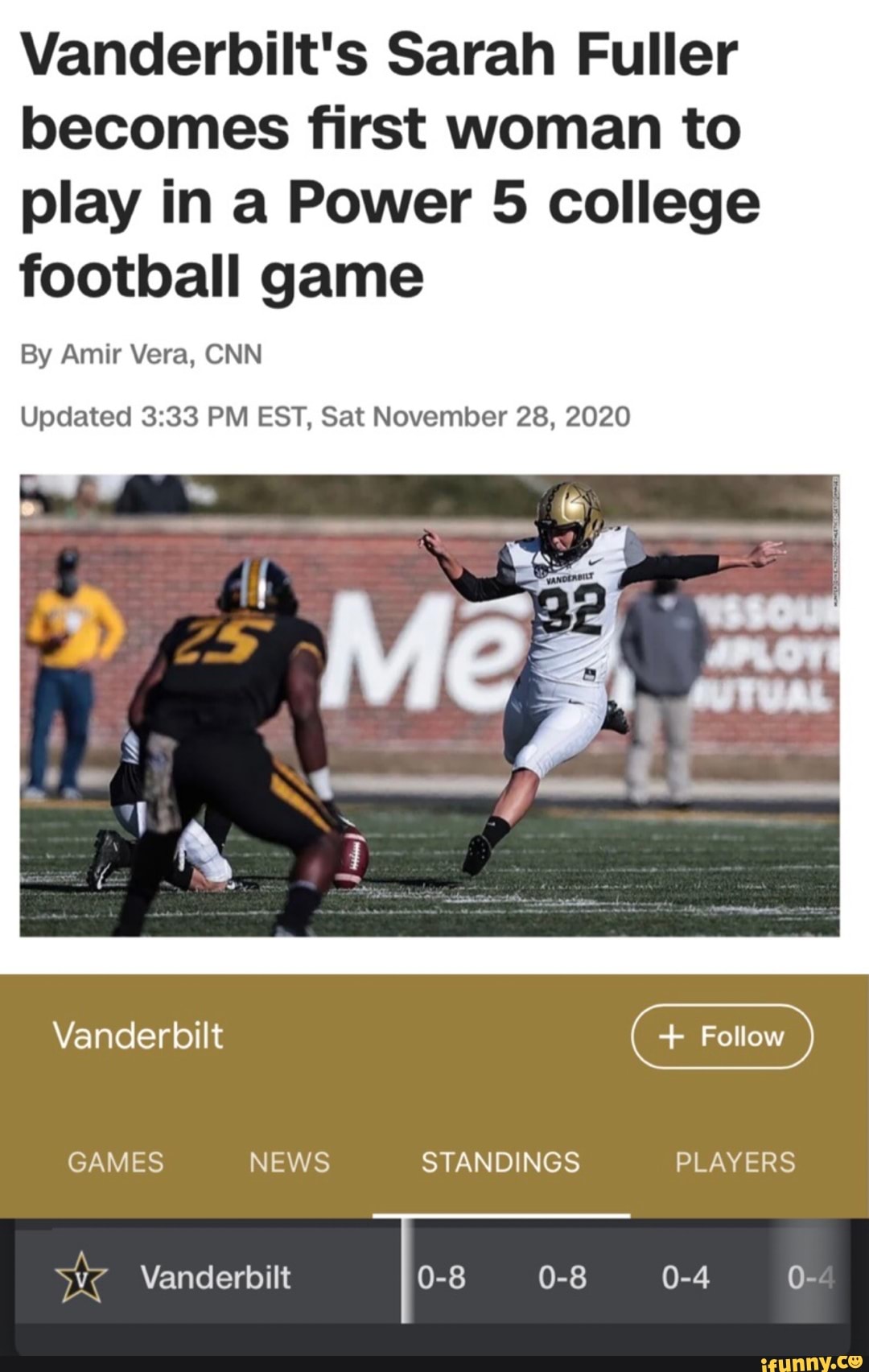The width and height of the screenshot is (869, 1372).
Task: Select the STANDINGS tab
Action: (x=501, y=1162)
